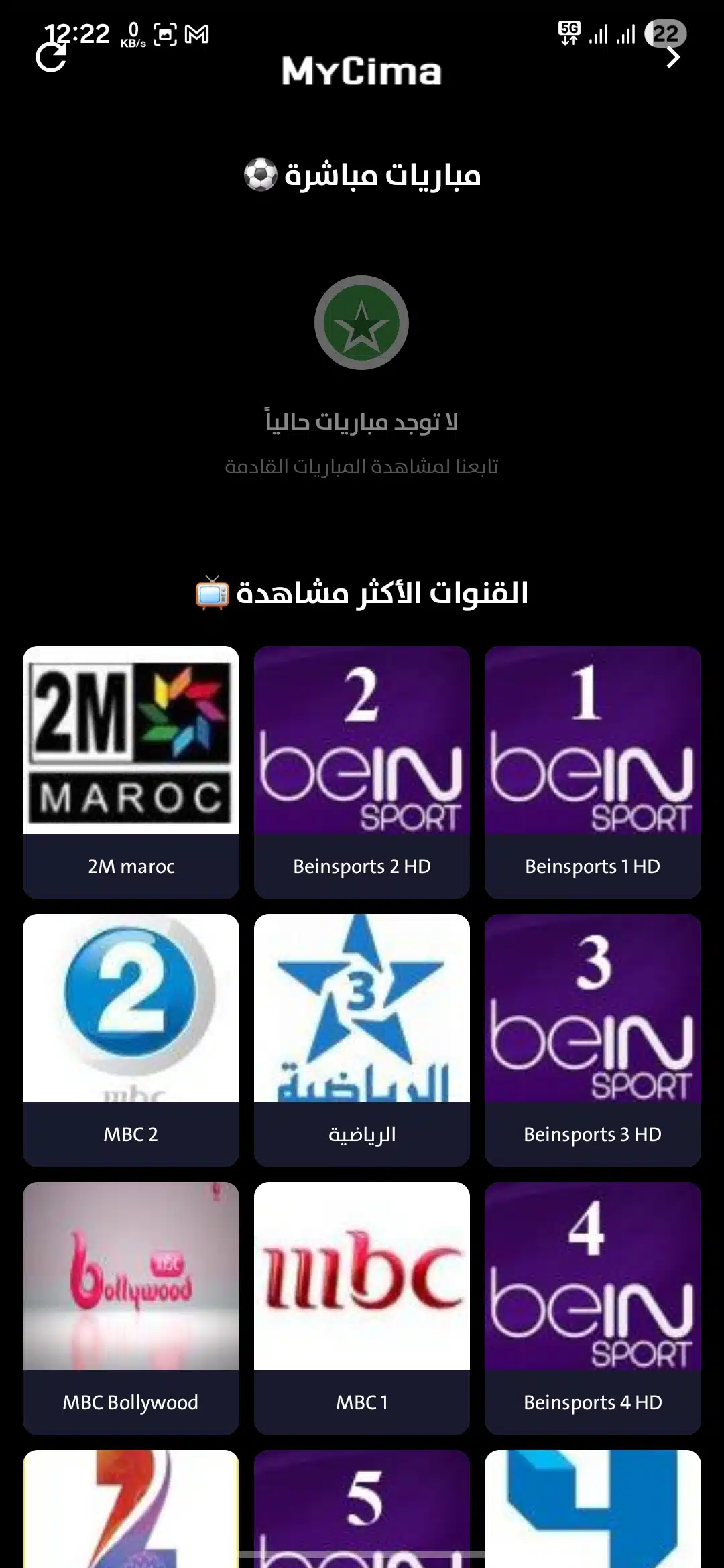Viewport: 724px width, 1568px height.
Task: Tap the soccer ball emoji in matches header
Action: (261, 176)
